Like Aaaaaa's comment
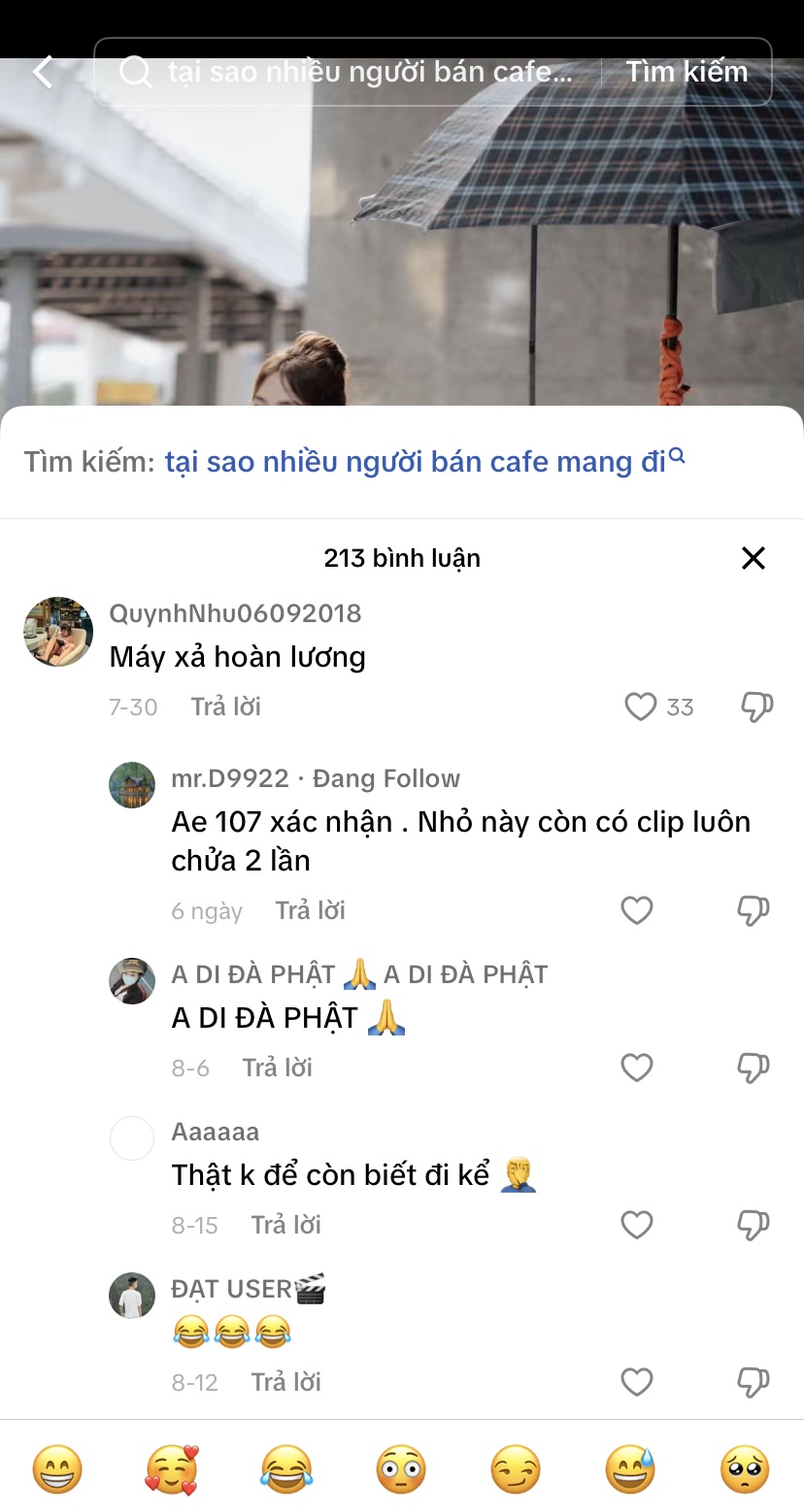804x1512 pixels. pyautogui.click(x=637, y=1225)
